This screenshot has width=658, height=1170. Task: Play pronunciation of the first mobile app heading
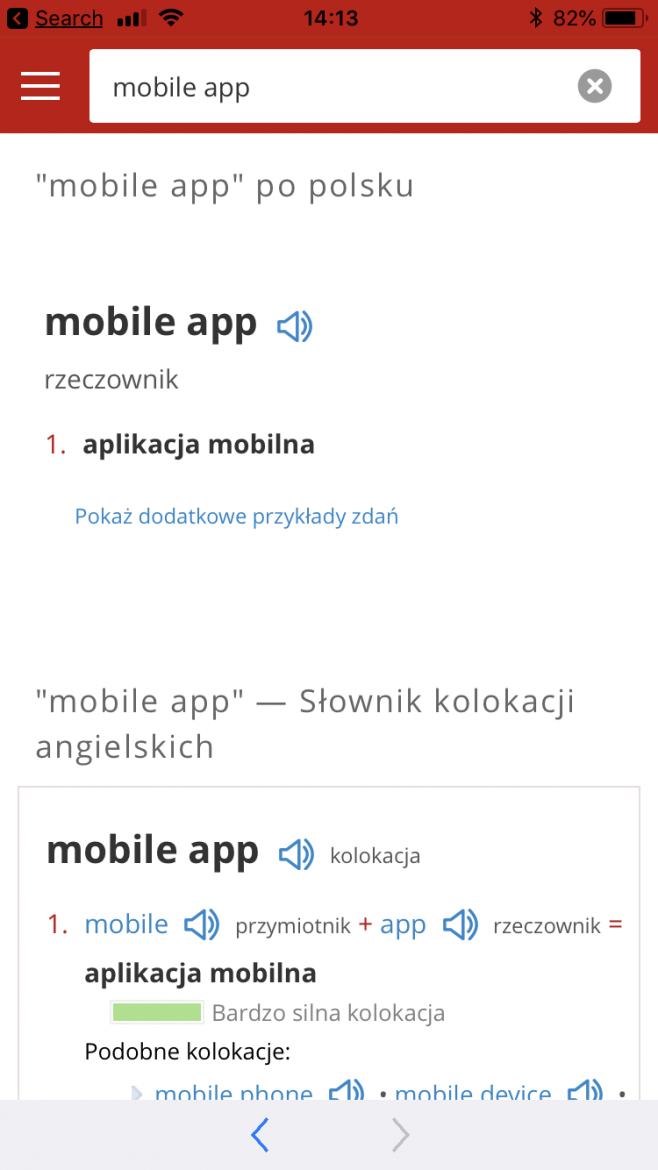tap(294, 326)
